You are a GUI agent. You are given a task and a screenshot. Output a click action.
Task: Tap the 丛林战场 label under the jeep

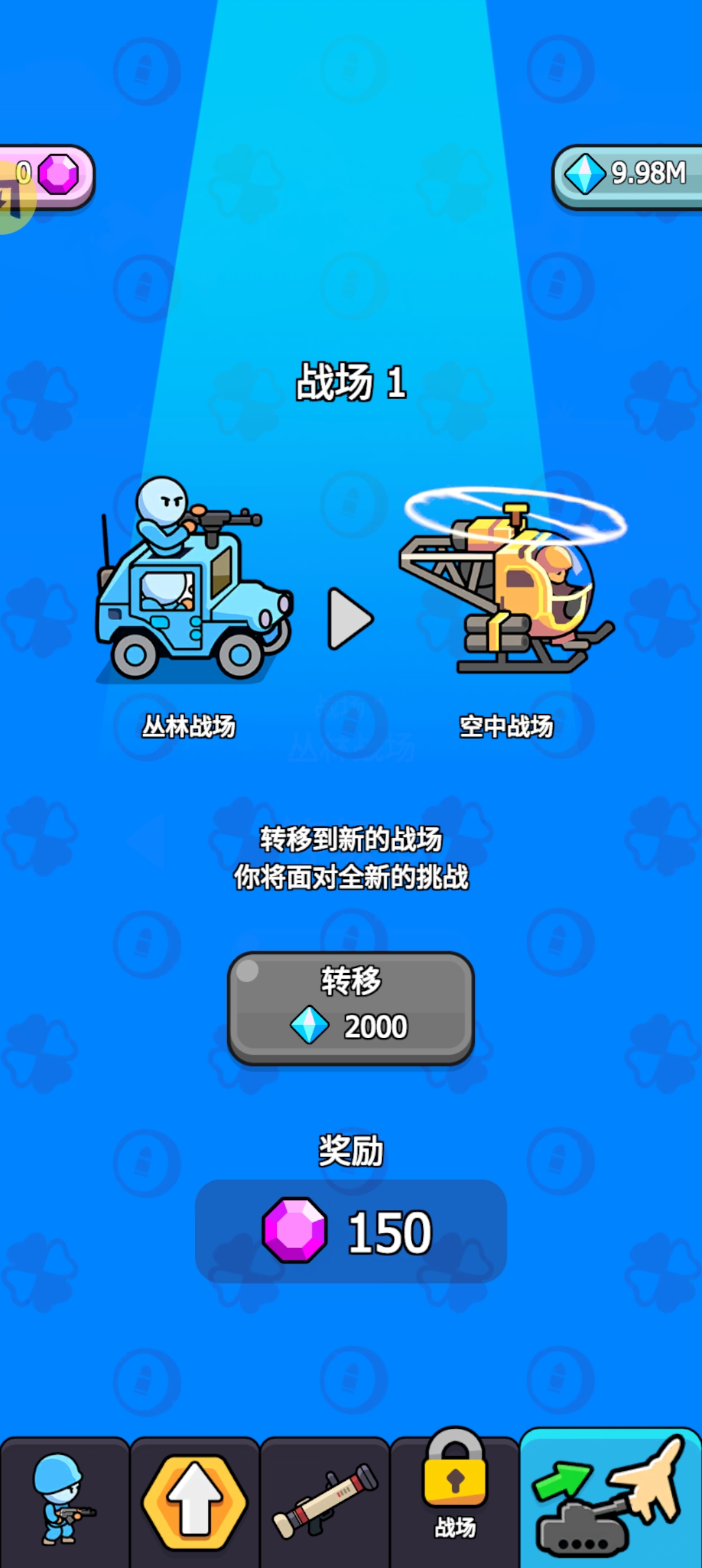pos(190,729)
